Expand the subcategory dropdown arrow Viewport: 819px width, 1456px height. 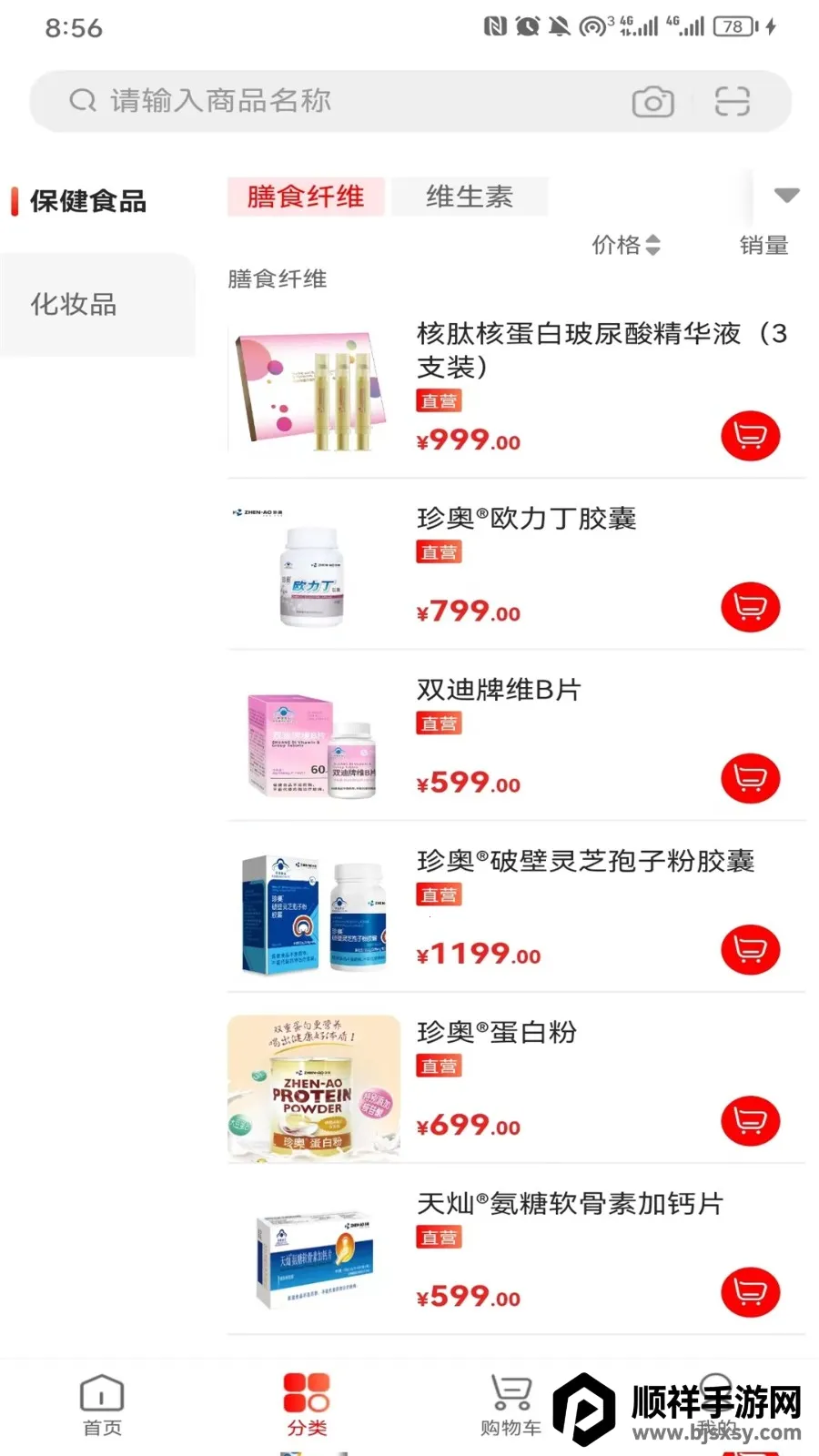[x=786, y=195]
